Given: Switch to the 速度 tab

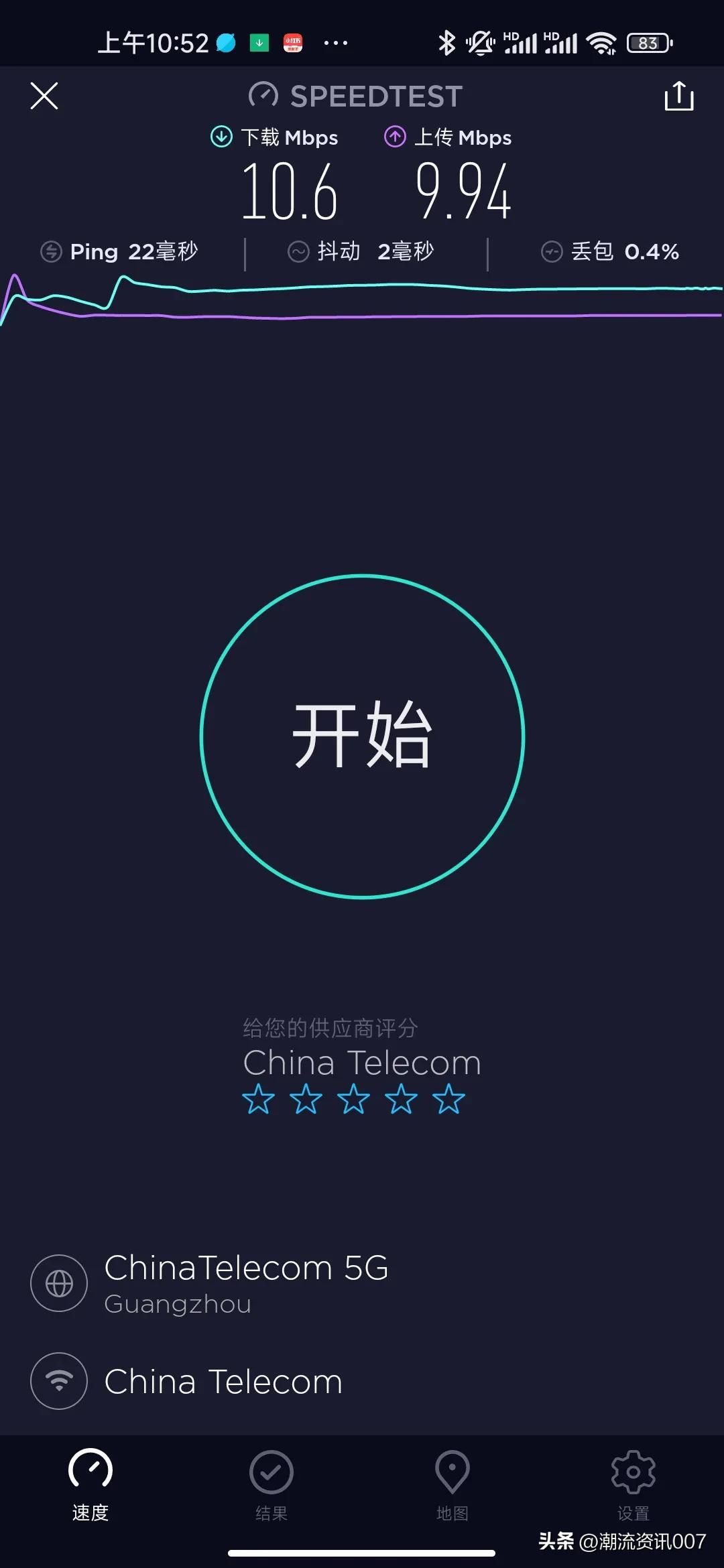Looking at the screenshot, I should point(90,1484).
